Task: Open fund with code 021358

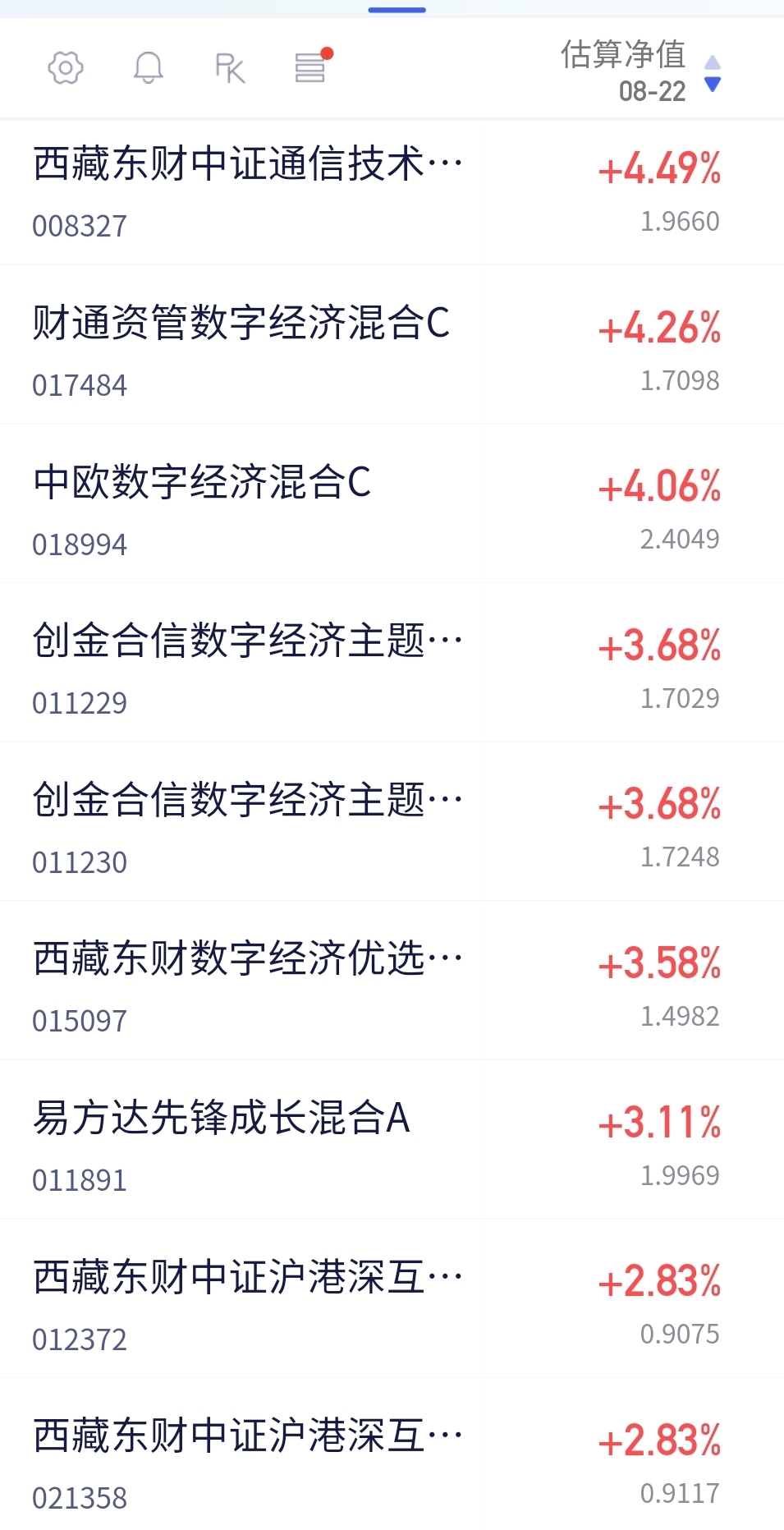Action: click(x=392, y=1454)
